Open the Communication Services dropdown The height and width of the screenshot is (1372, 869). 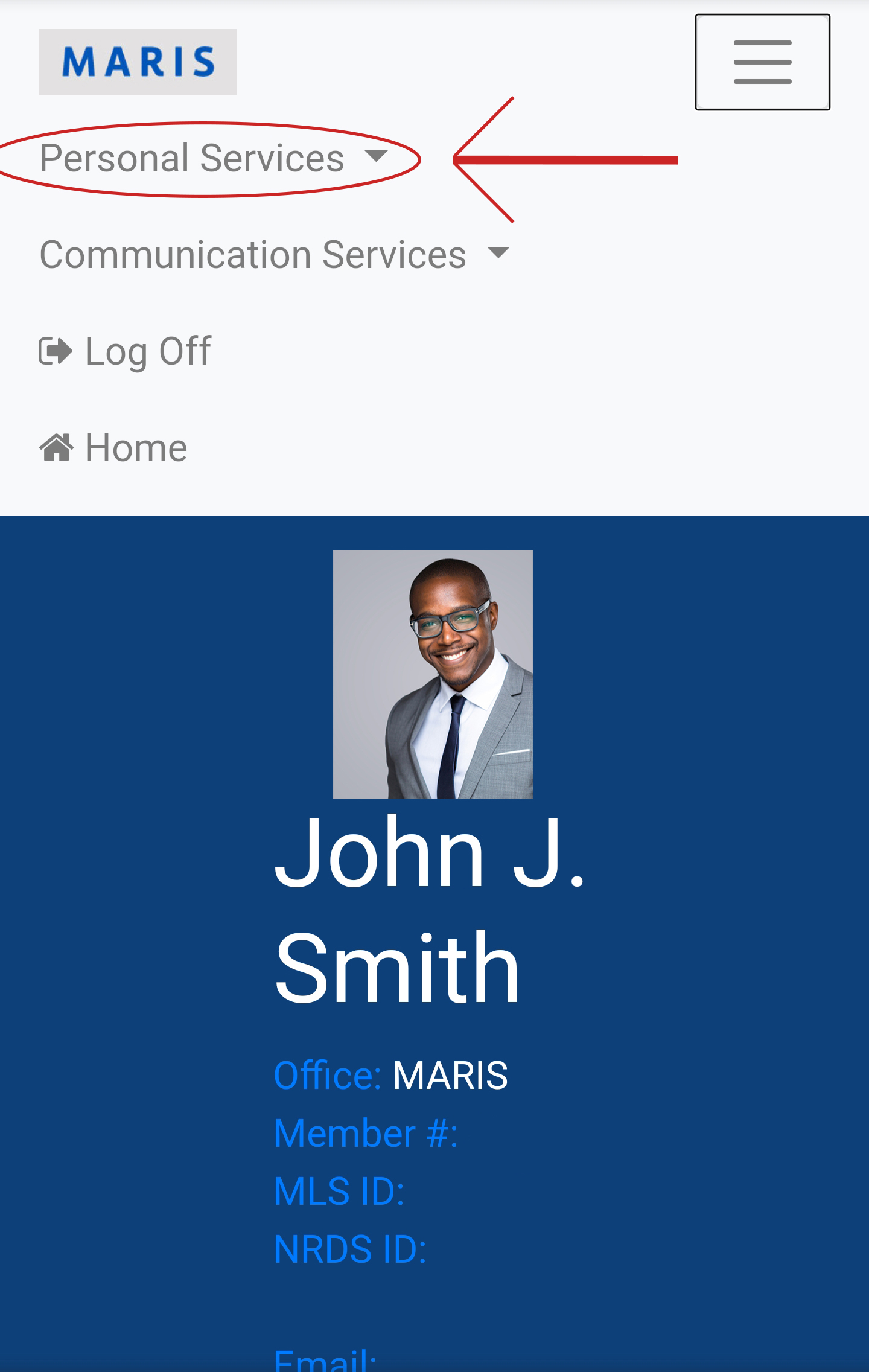click(x=274, y=255)
